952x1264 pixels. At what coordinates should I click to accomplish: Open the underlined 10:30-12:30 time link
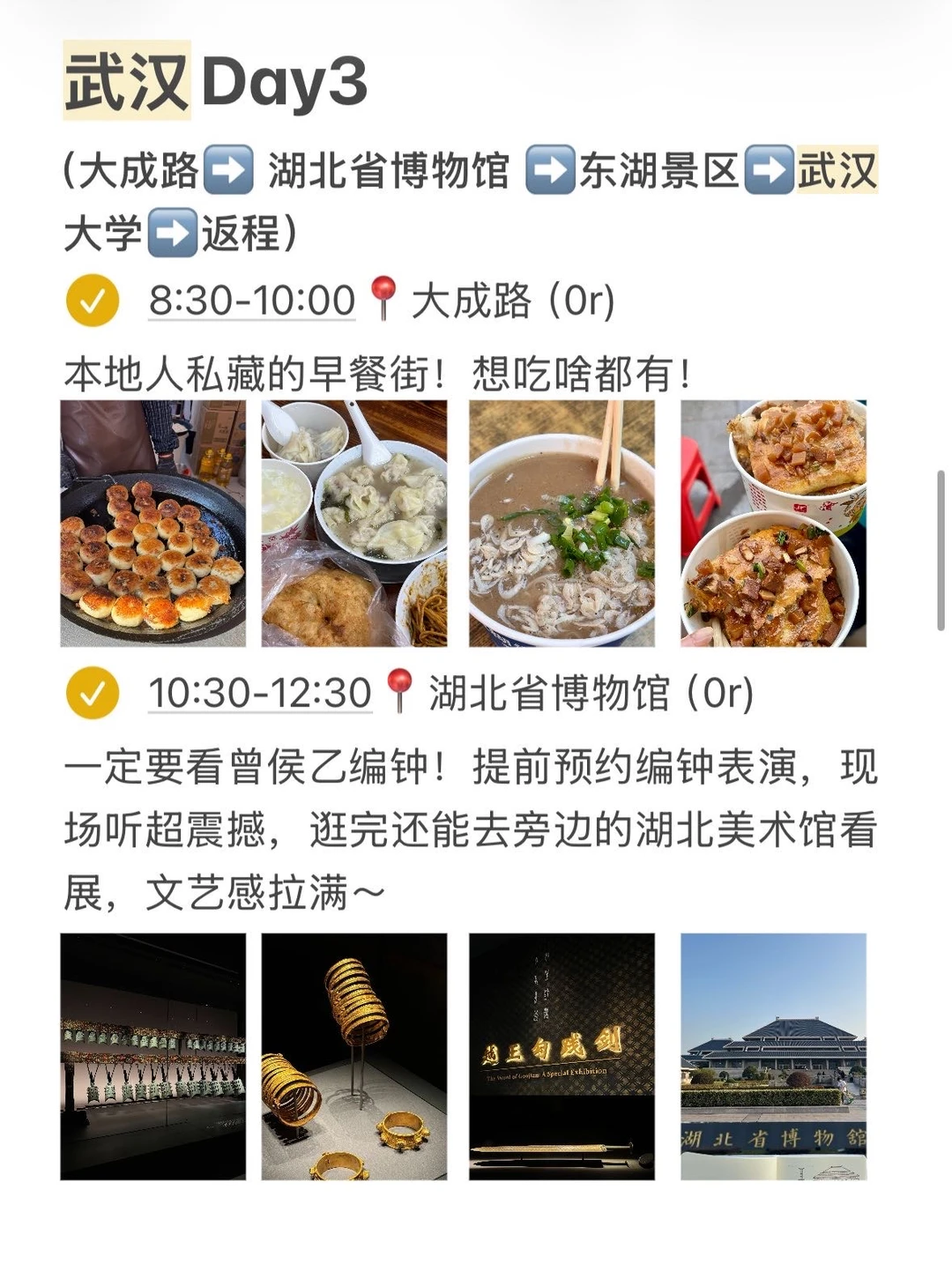[x=260, y=693]
